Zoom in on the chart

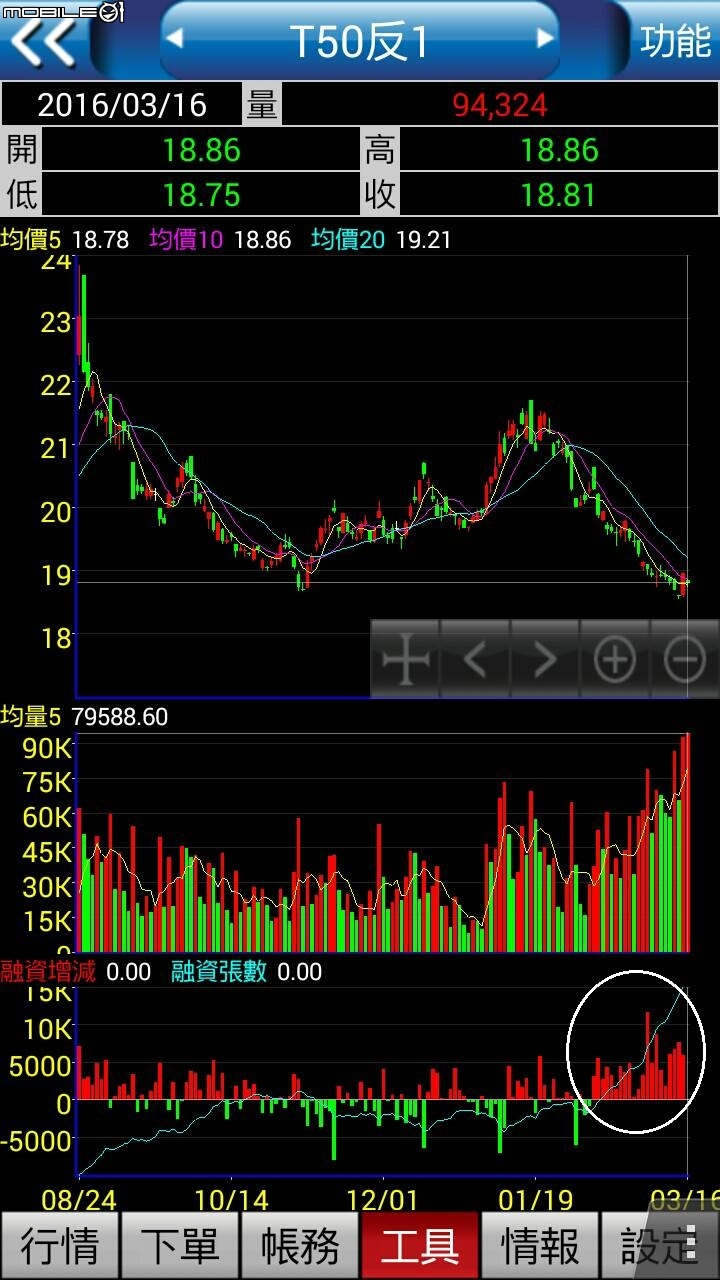[614, 660]
